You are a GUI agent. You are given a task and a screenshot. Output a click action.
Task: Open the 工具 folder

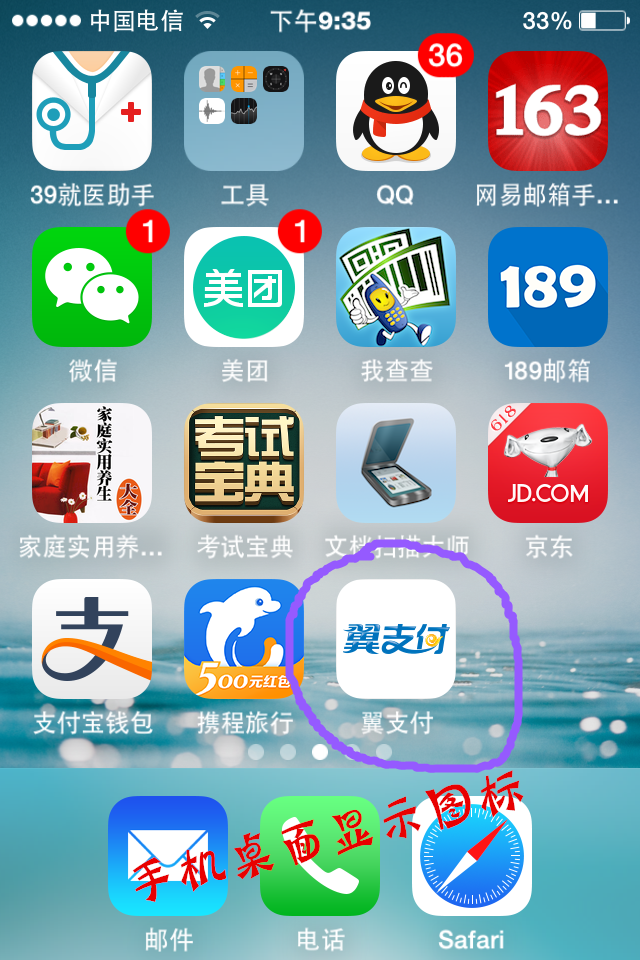[x=244, y=111]
